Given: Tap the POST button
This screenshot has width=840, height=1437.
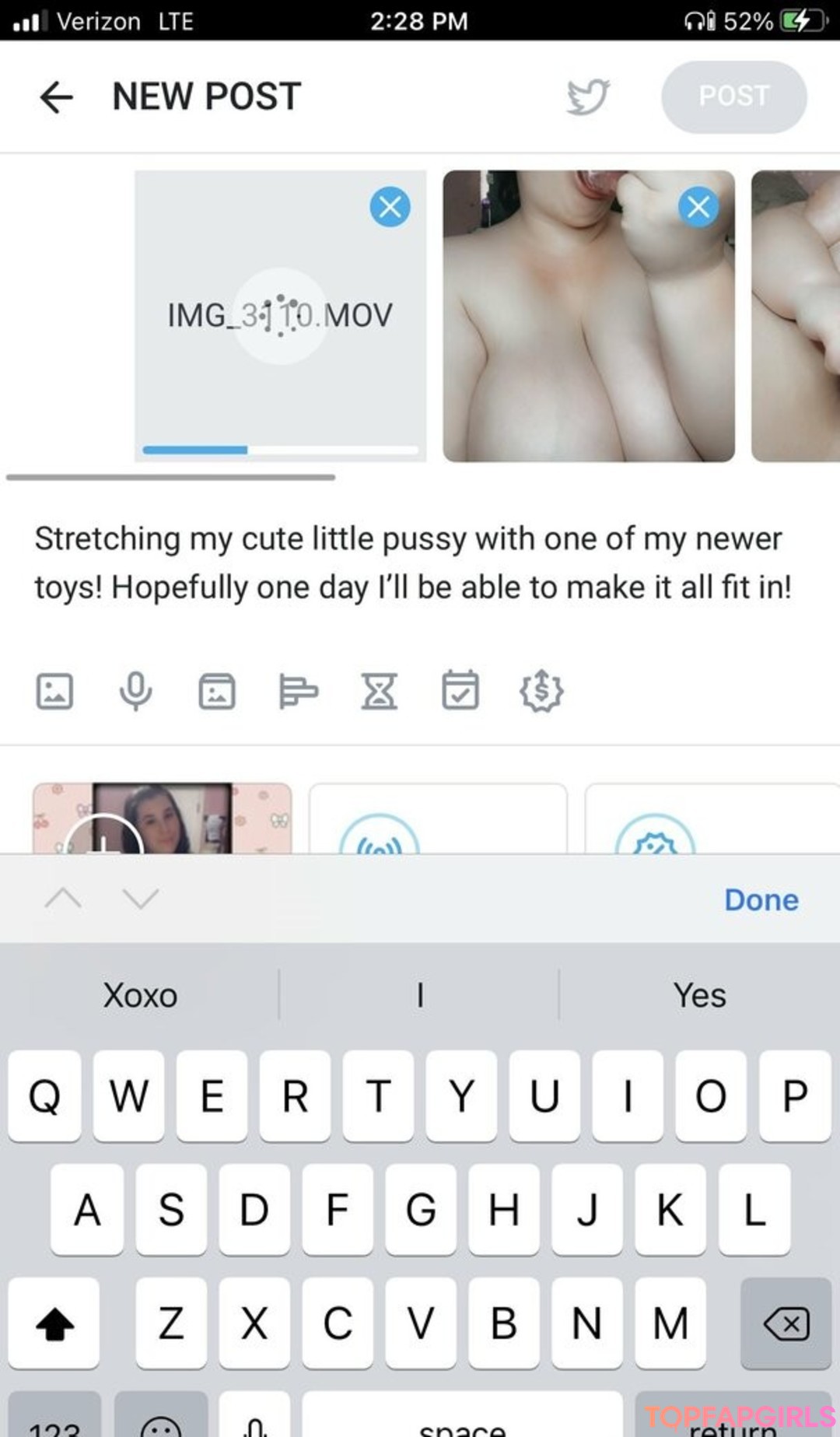Looking at the screenshot, I should 733,96.
